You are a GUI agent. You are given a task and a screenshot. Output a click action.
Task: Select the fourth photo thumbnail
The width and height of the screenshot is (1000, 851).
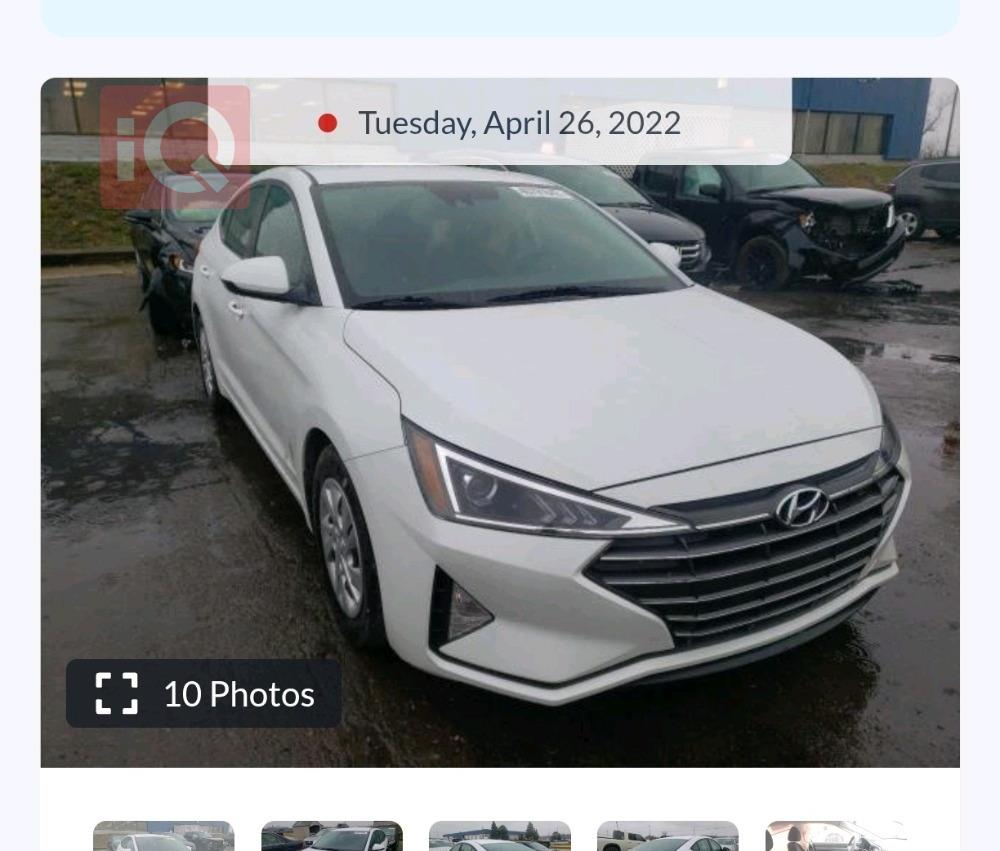[667, 837]
